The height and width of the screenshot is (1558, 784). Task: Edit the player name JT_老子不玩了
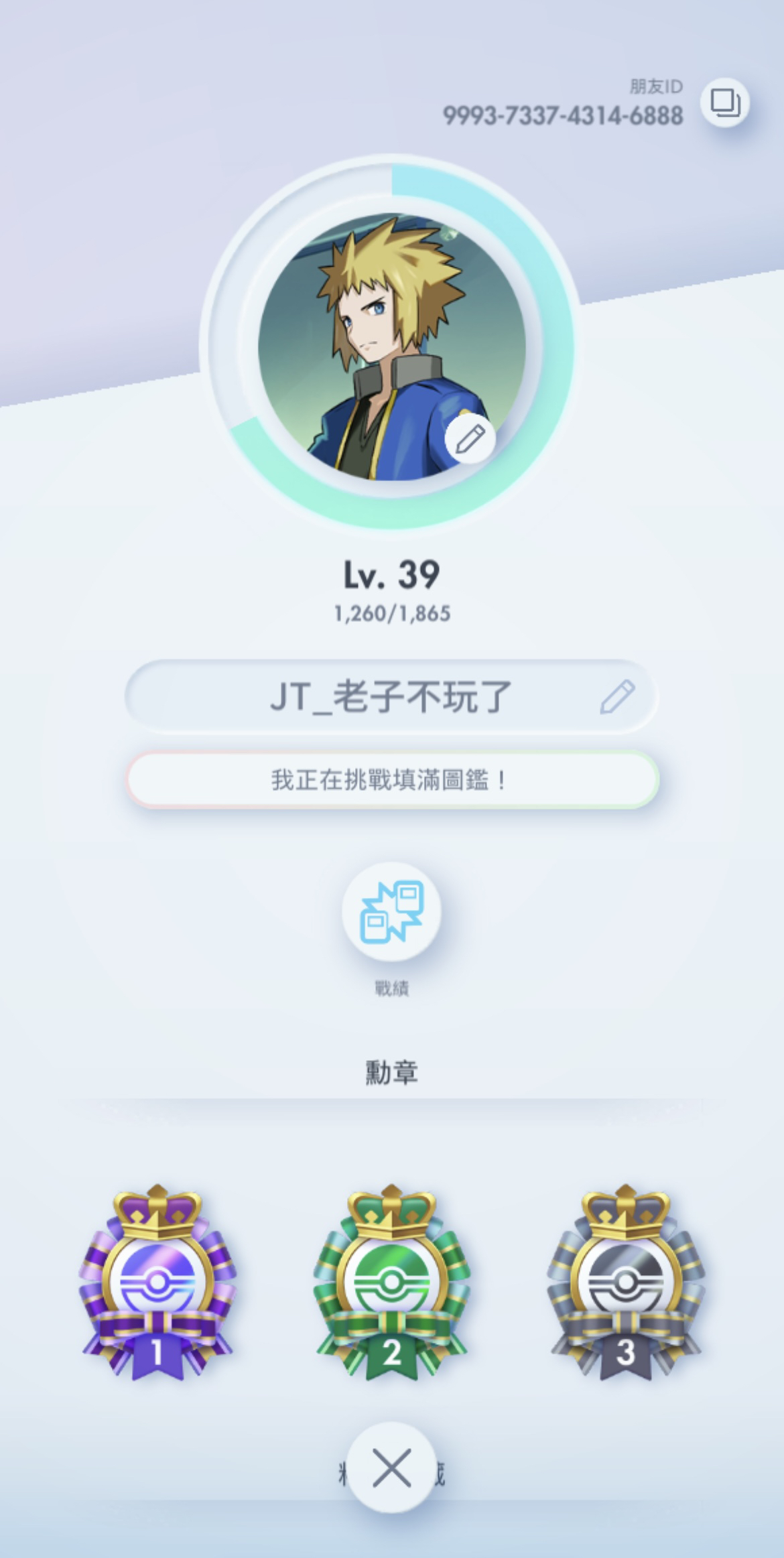(617, 697)
